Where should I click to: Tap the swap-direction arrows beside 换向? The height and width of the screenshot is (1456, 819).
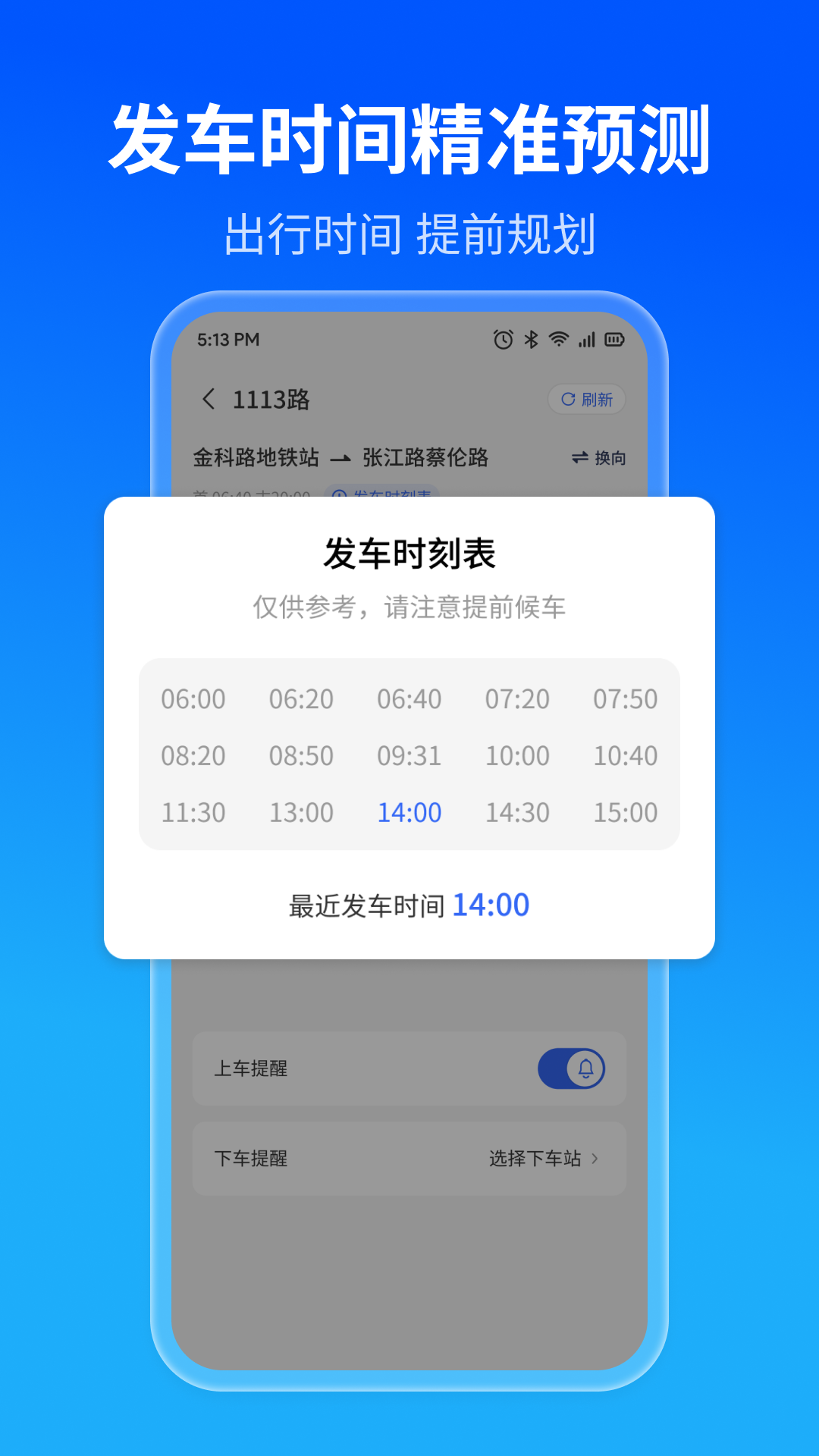coord(579,459)
